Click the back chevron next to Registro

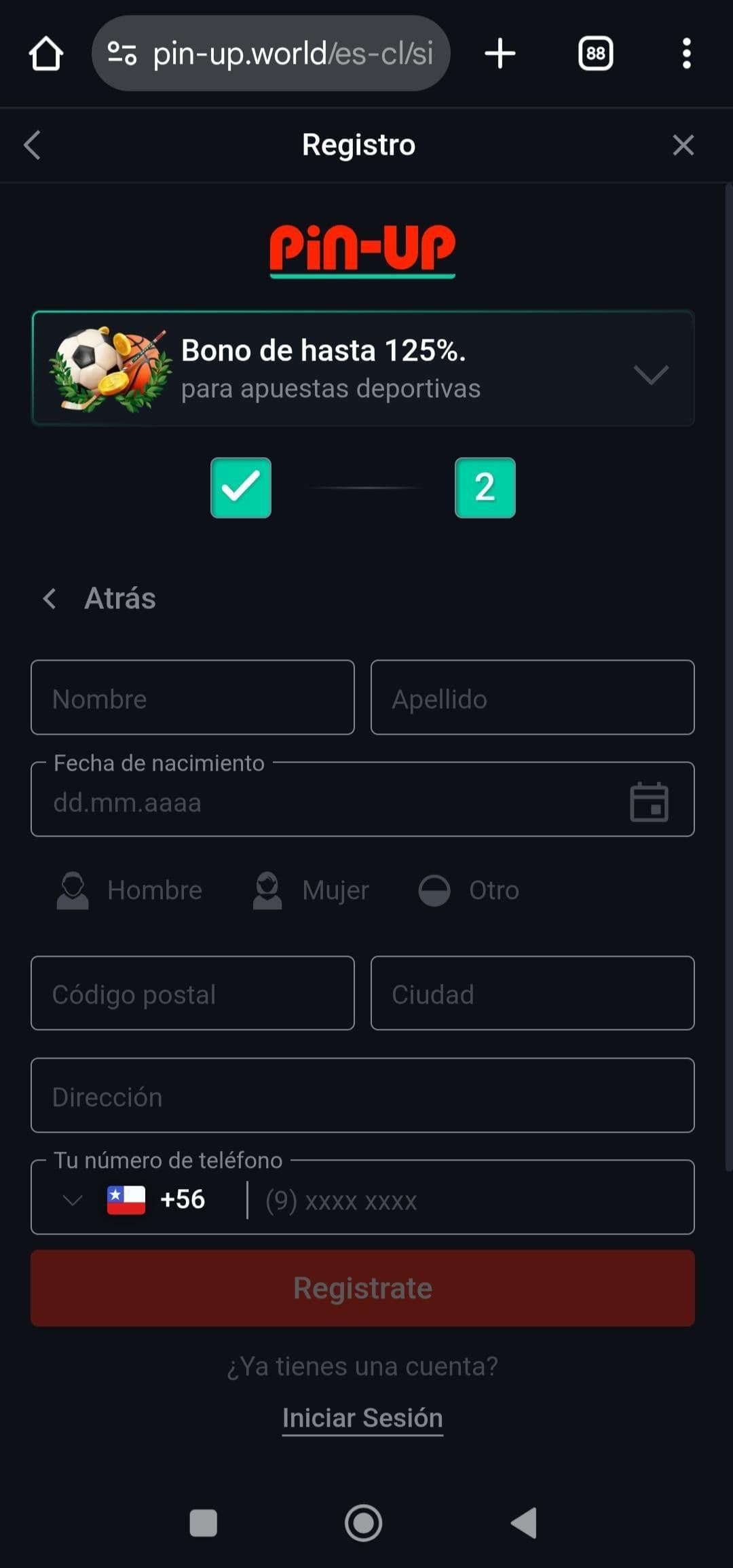pos(31,145)
